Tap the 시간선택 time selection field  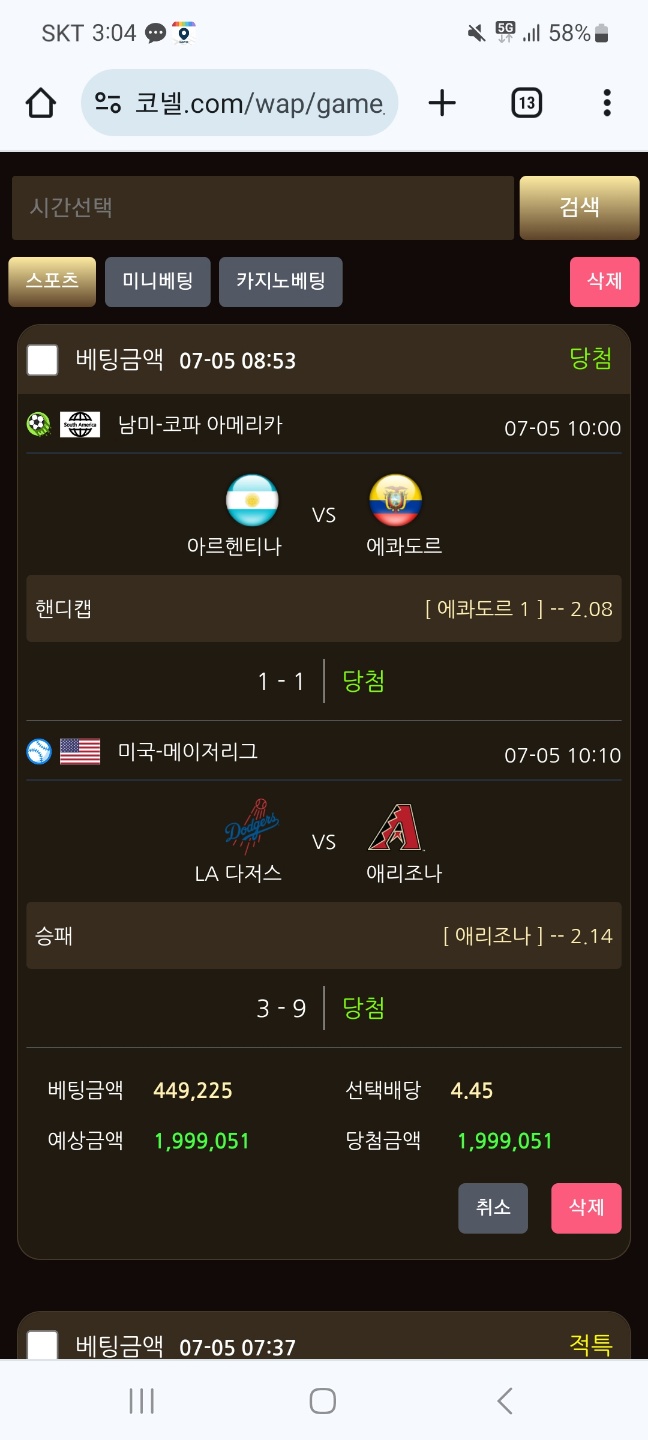[x=262, y=208]
